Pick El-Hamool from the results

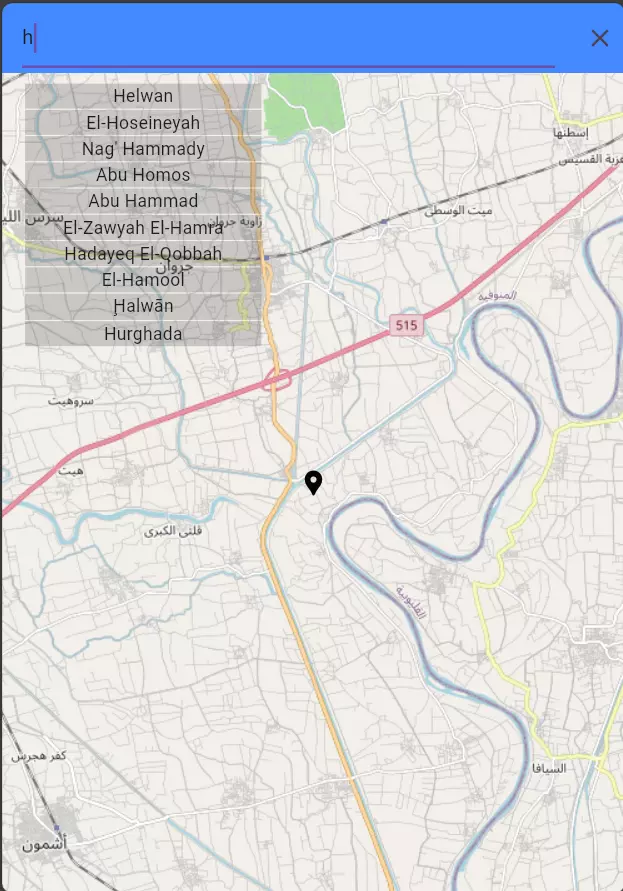143,280
